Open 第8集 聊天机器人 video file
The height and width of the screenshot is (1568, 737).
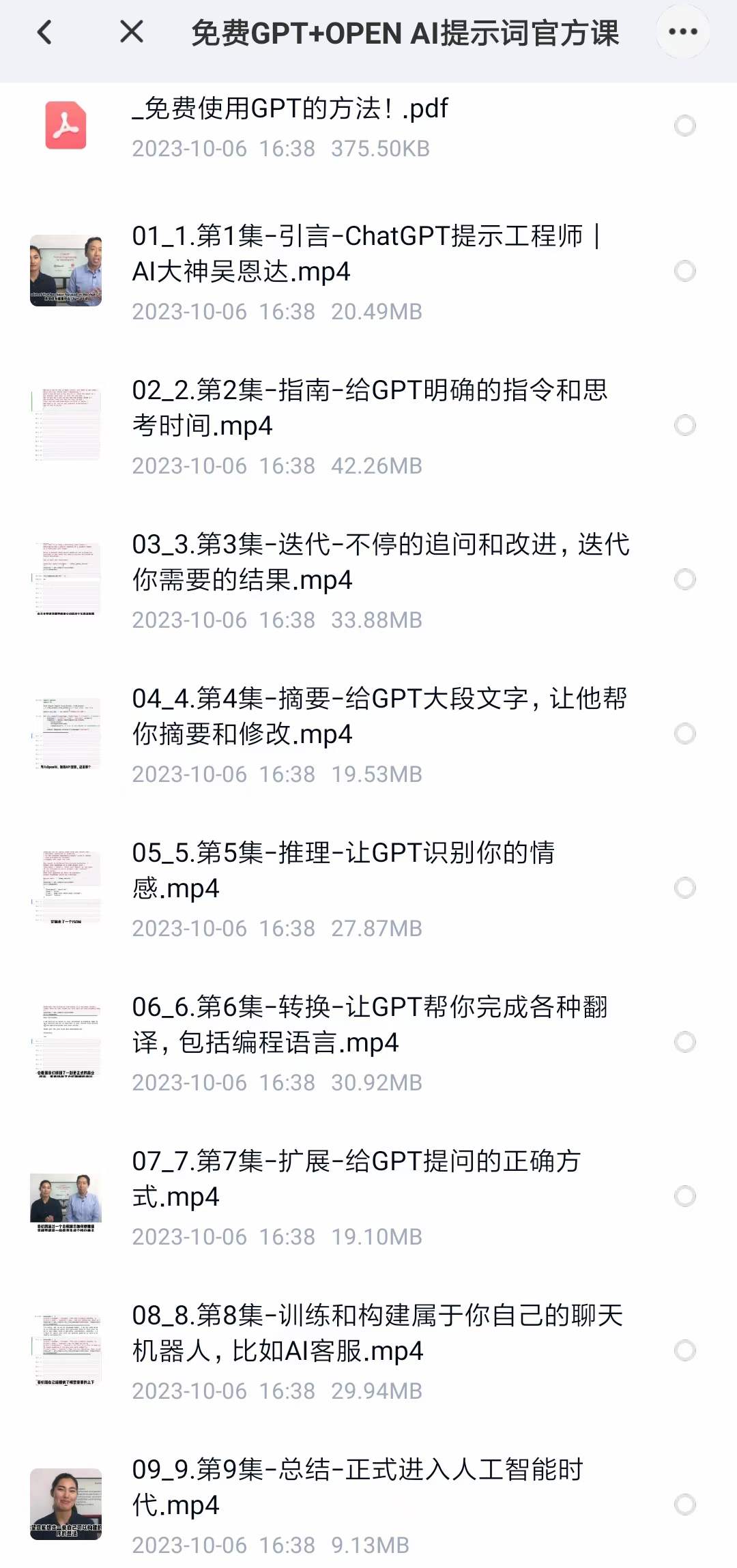369,1351
